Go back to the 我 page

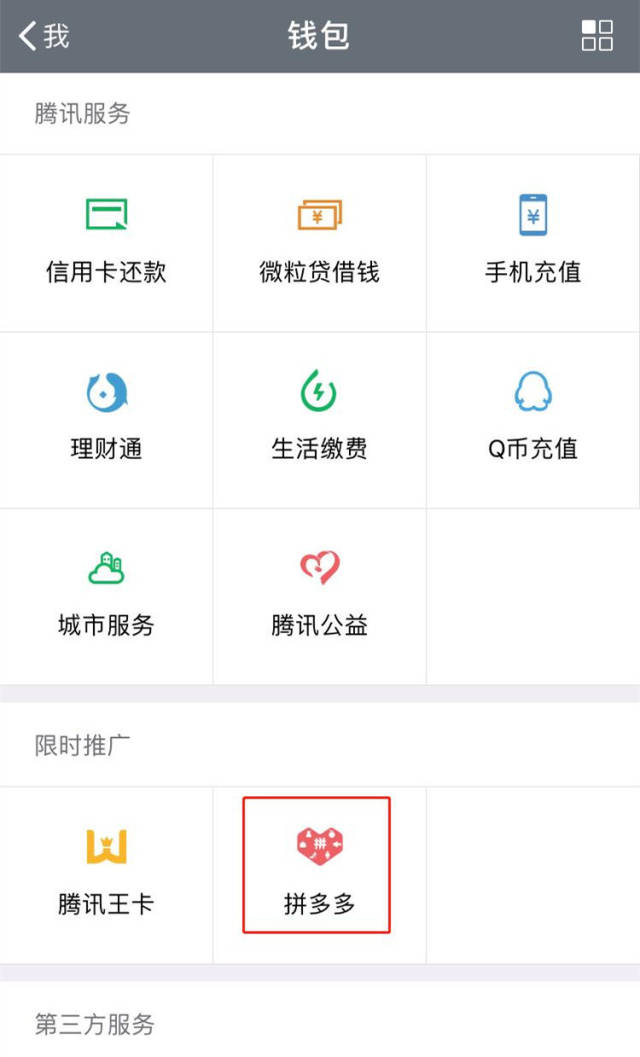(x=44, y=36)
